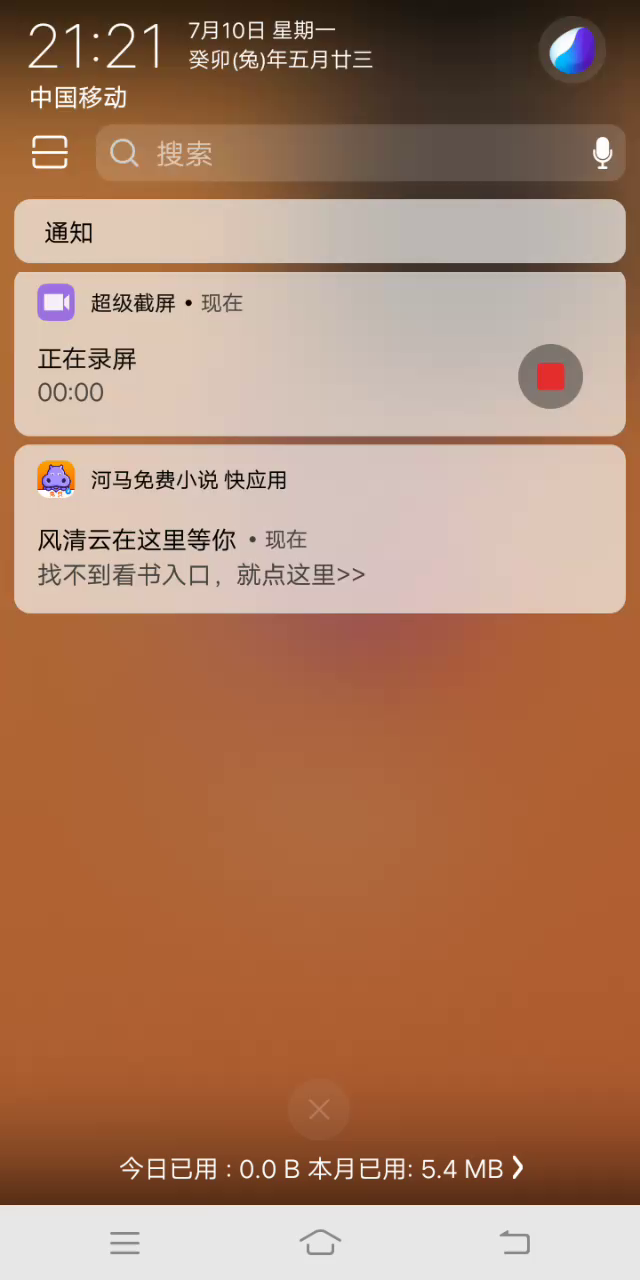Open the Jovi assistant icon
Screen dimensions: 640x1280
[x=572, y=50]
